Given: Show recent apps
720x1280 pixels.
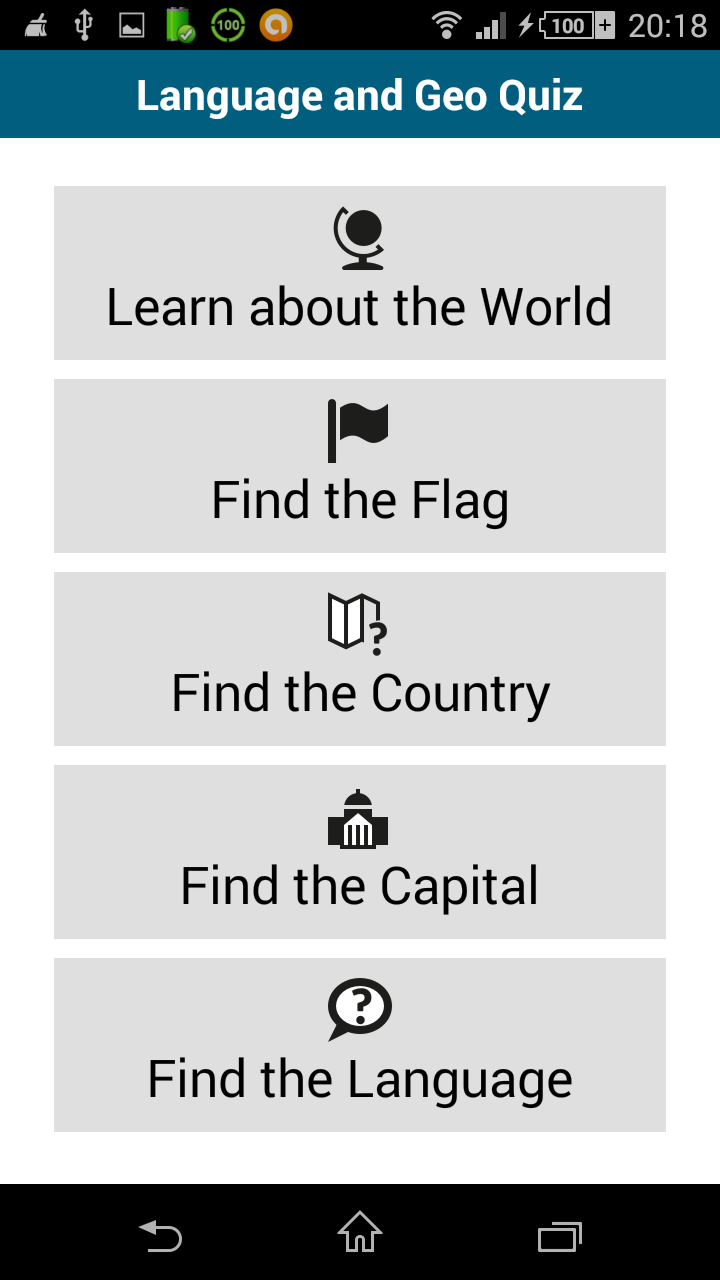Looking at the screenshot, I should pos(560,1236).
